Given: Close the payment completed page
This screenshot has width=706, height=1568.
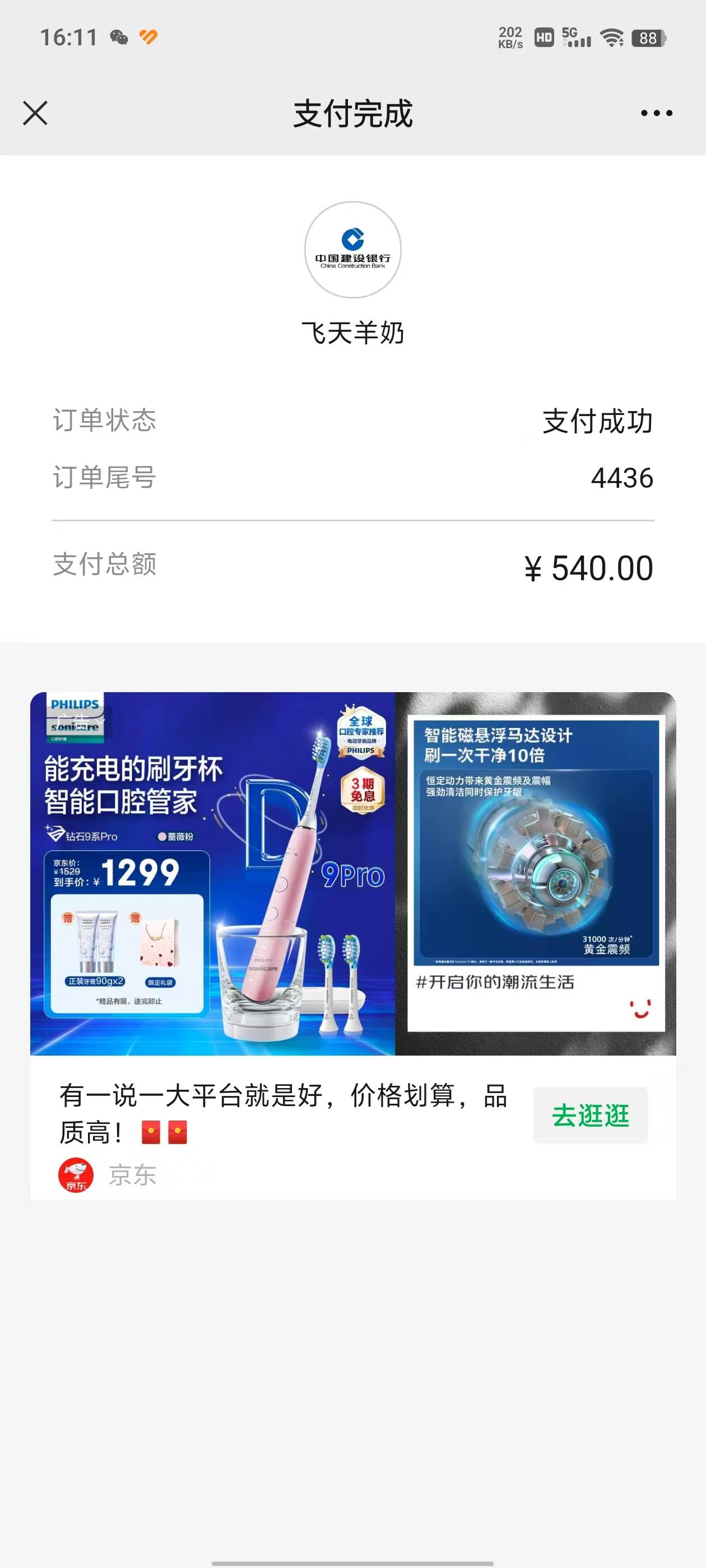Looking at the screenshot, I should (x=35, y=113).
